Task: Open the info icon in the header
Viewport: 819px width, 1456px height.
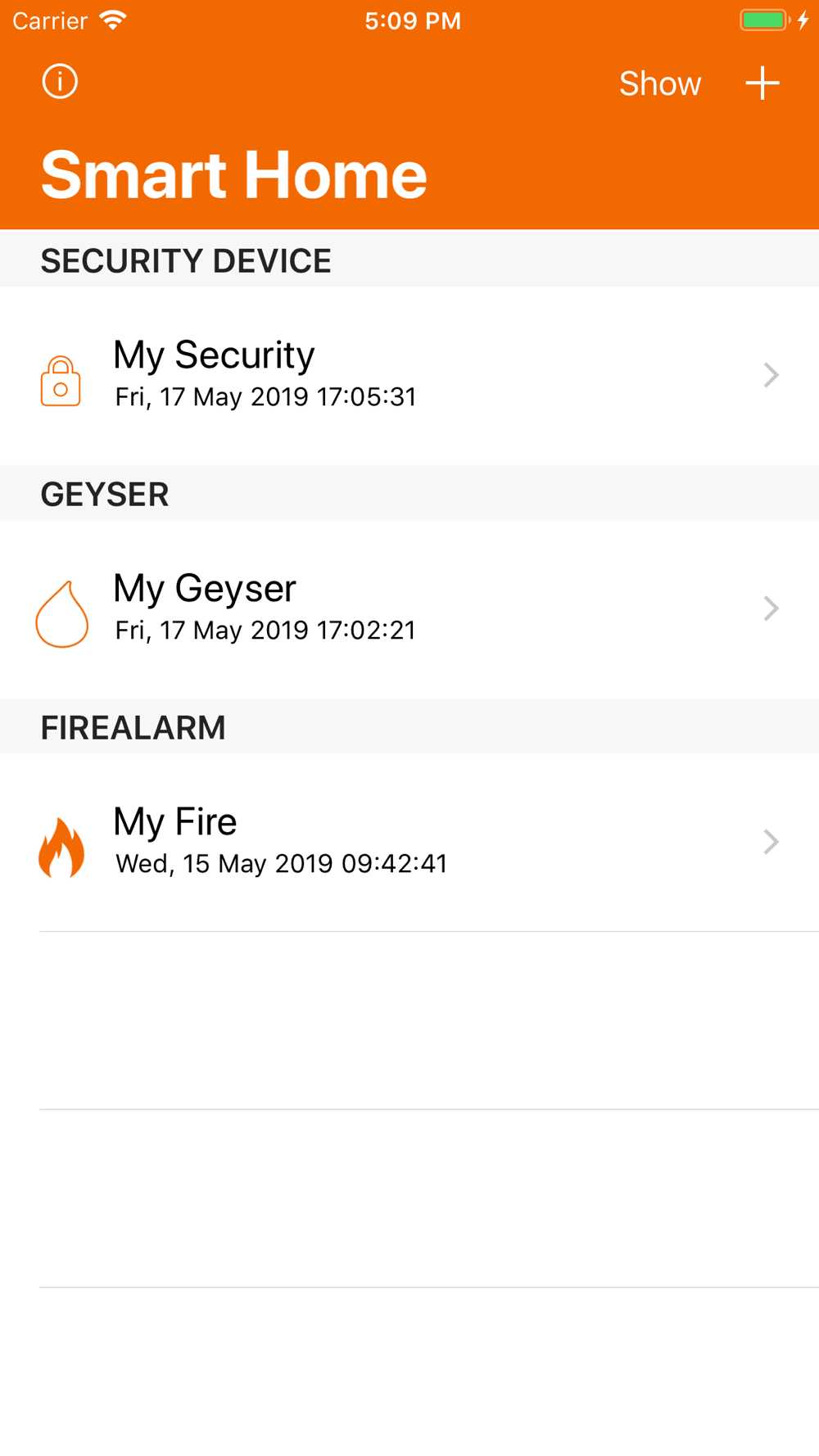Action: 60,82
